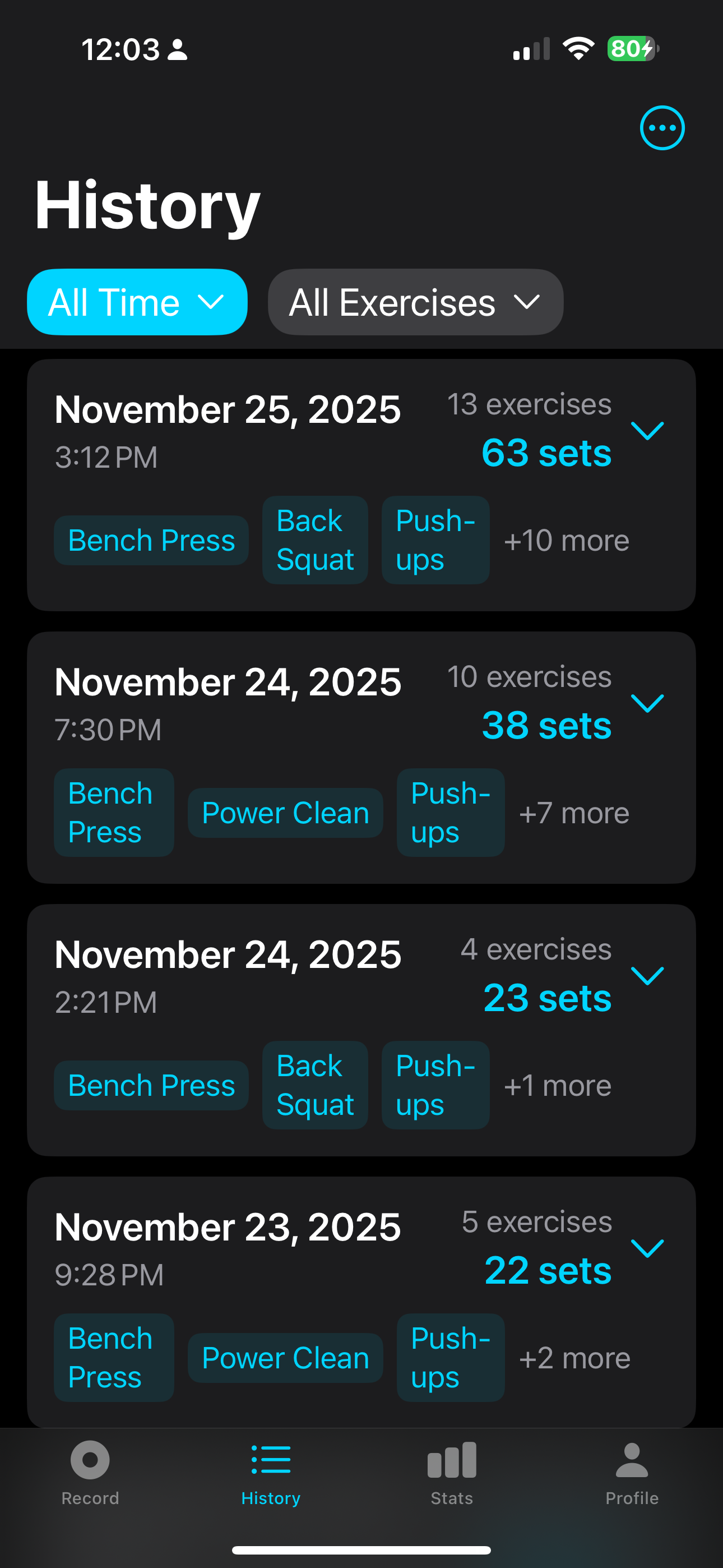Tap the Bench Press chip on November 25
723x1568 pixels.
(150, 539)
